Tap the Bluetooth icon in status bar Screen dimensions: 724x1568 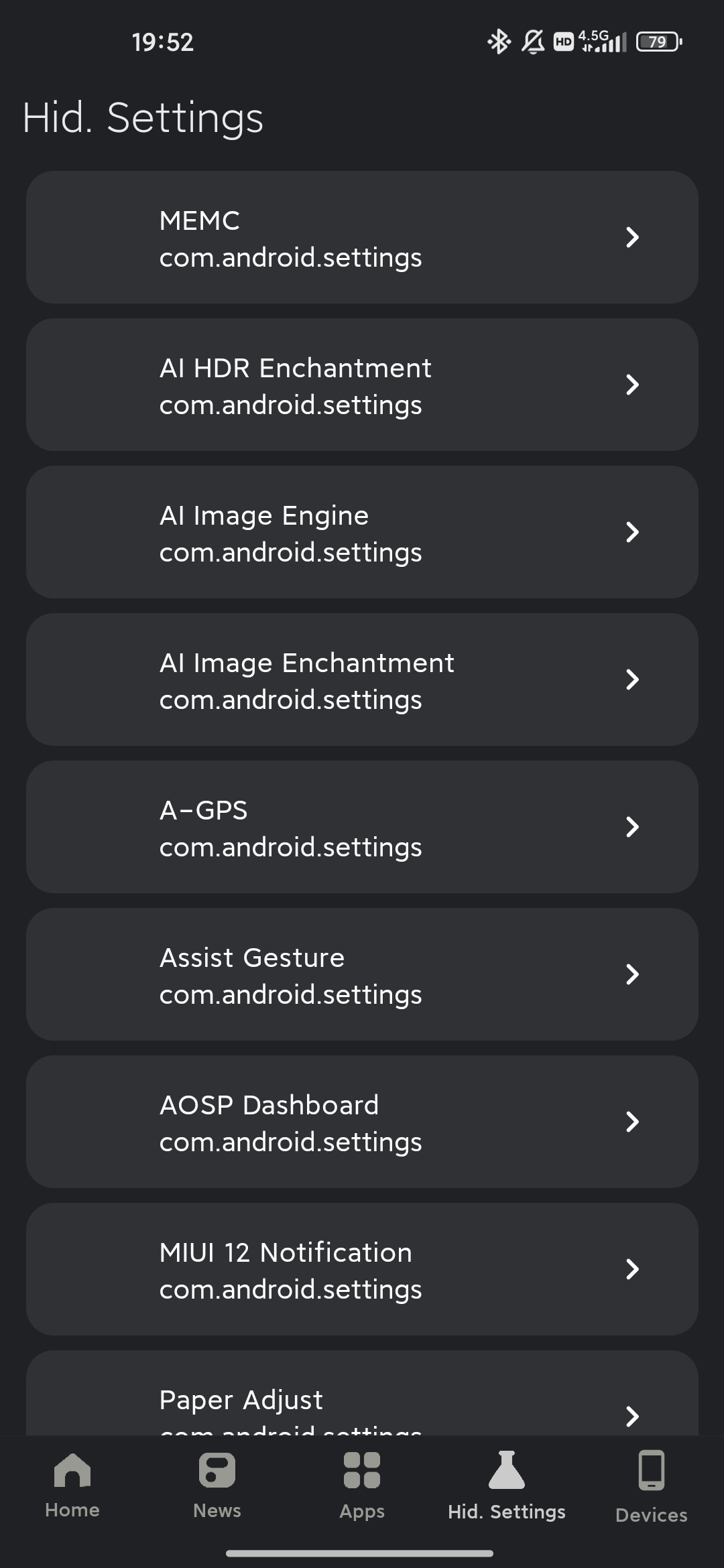pos(498,42)
